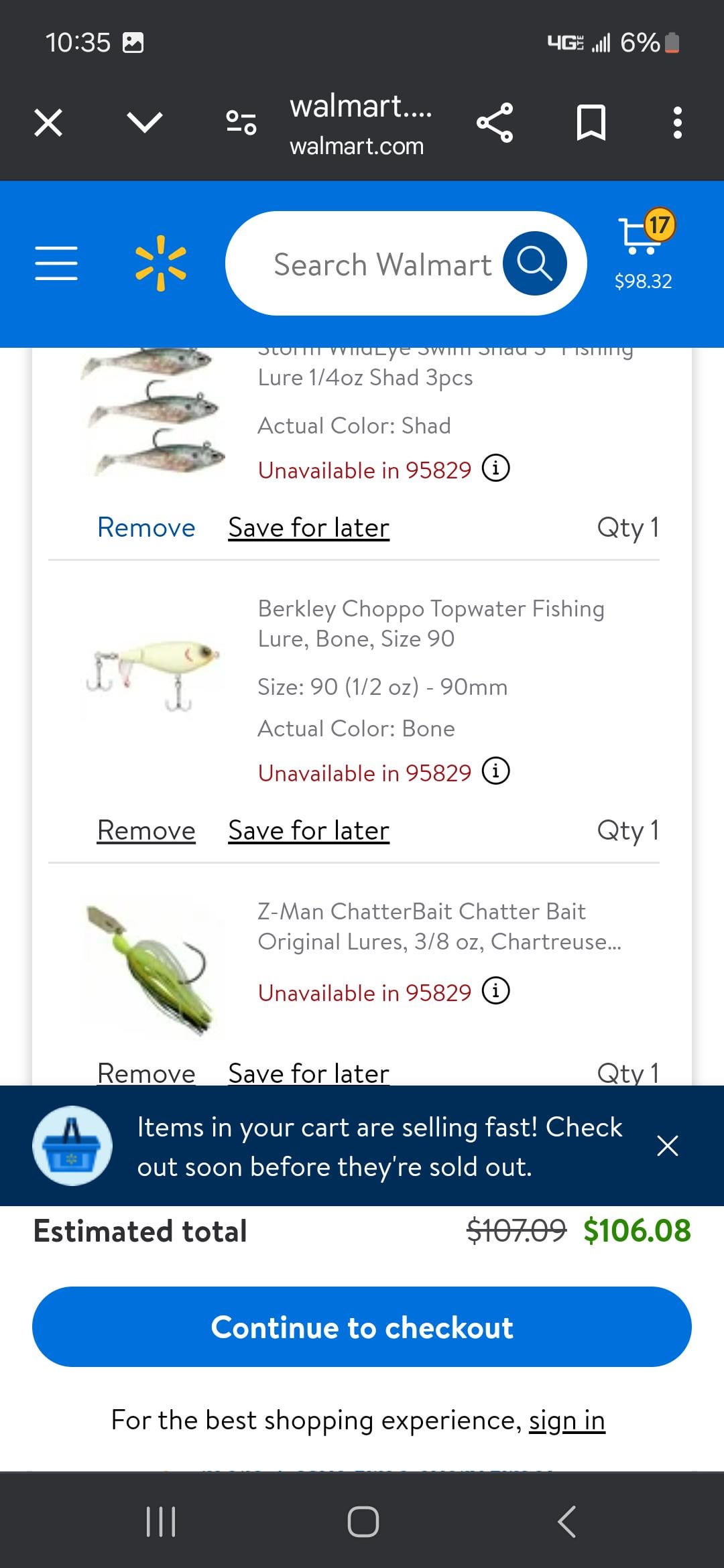The width and height of the screenshot is (724, 1568).
Task: Open the browser overflow menu
Action: point(677,123)
